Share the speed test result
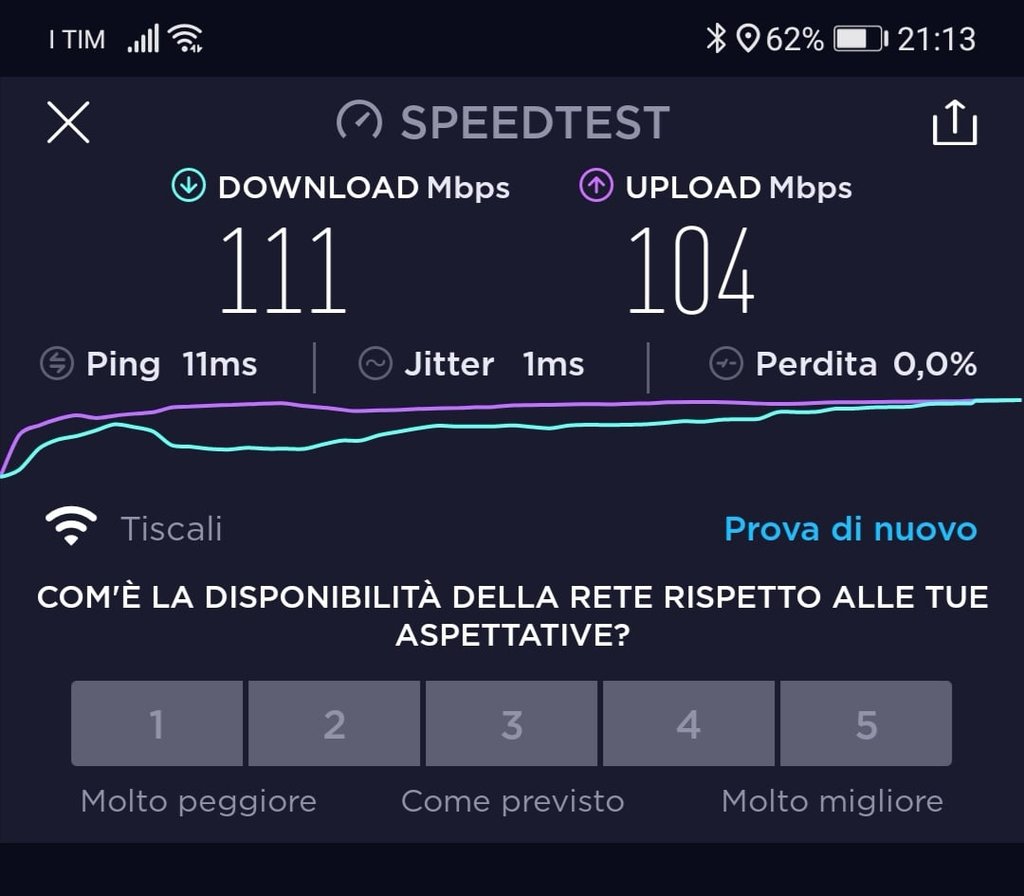The image size is (1024, 896). [954, 123]
